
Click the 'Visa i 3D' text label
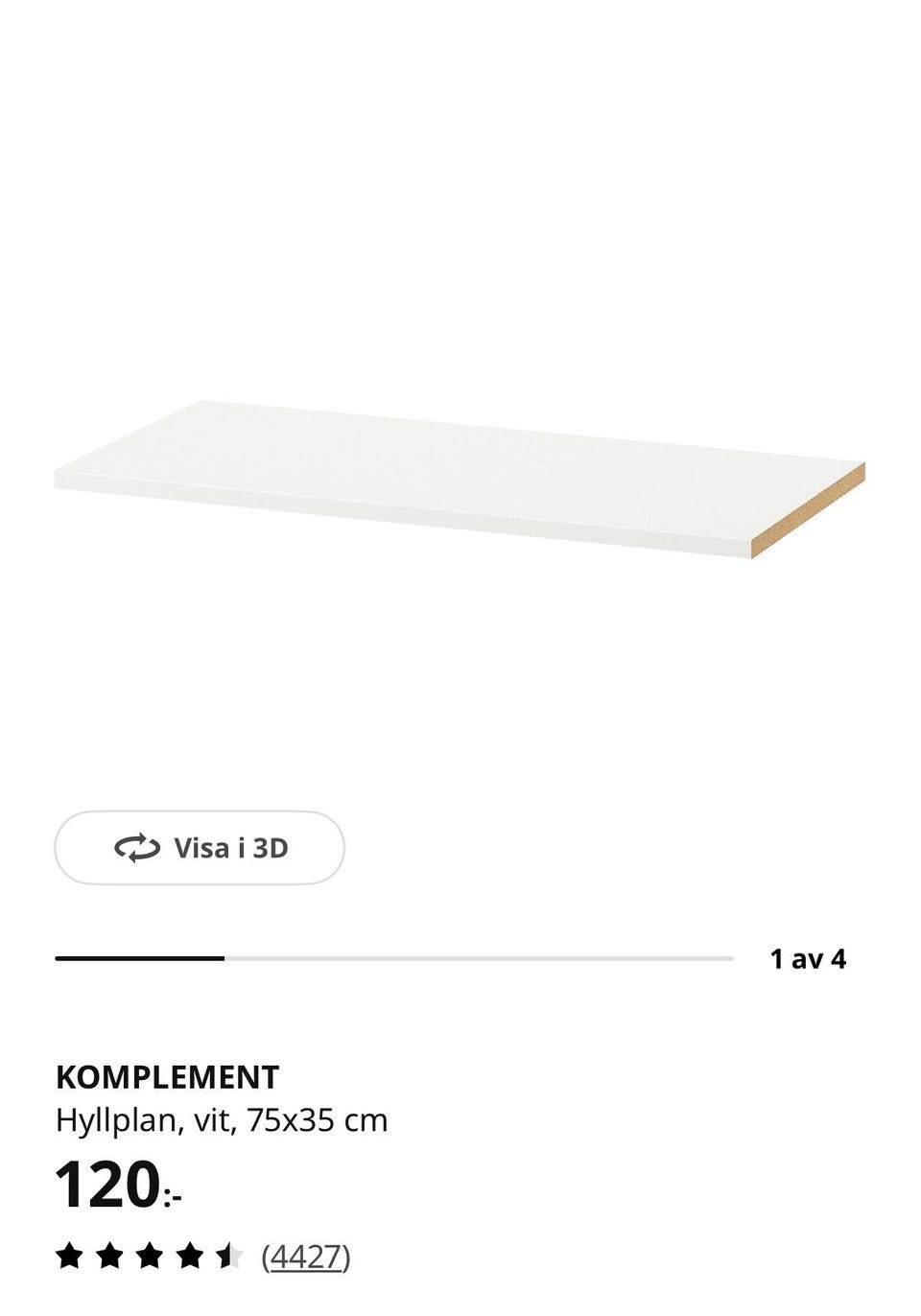coord(233,847)
